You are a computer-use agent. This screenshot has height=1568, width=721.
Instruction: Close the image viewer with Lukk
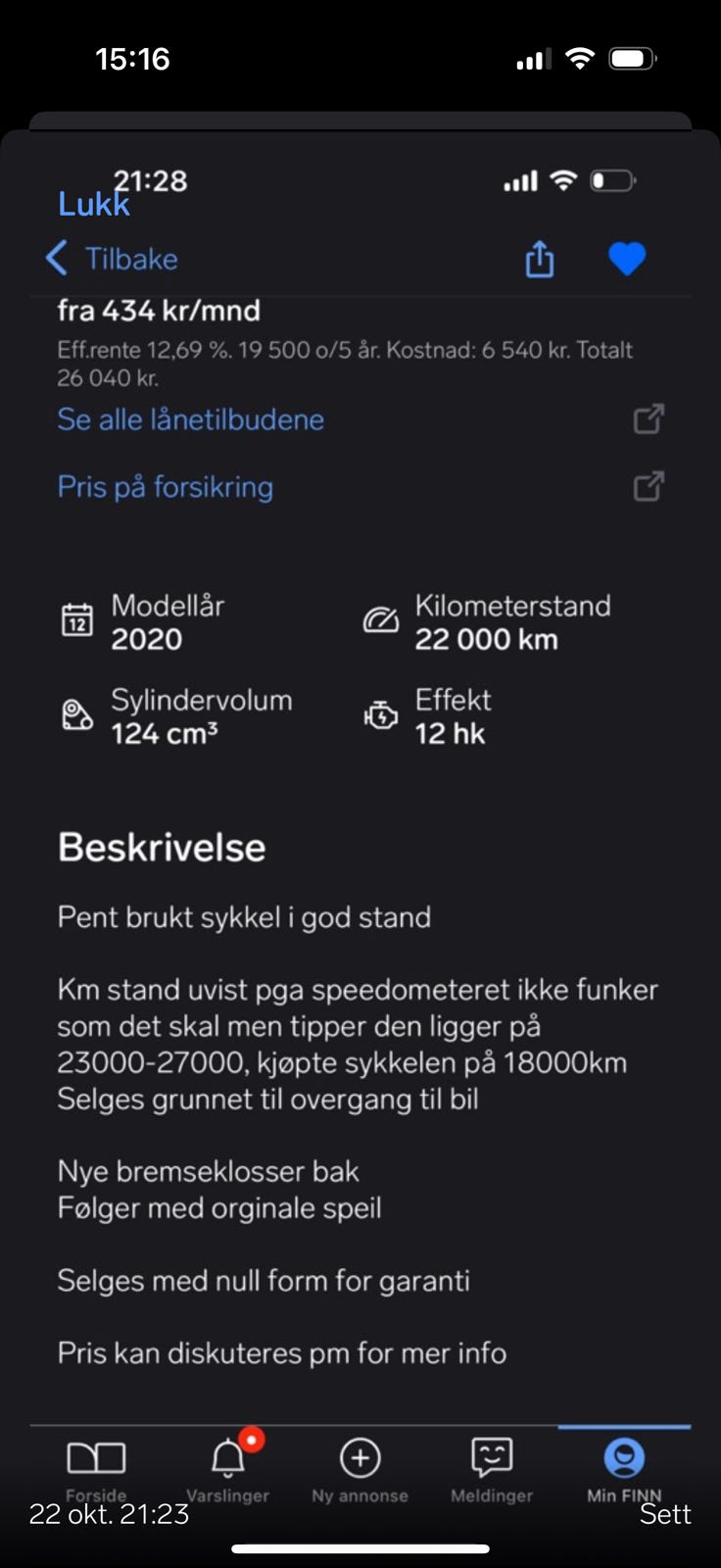click(x=93, y=205)
